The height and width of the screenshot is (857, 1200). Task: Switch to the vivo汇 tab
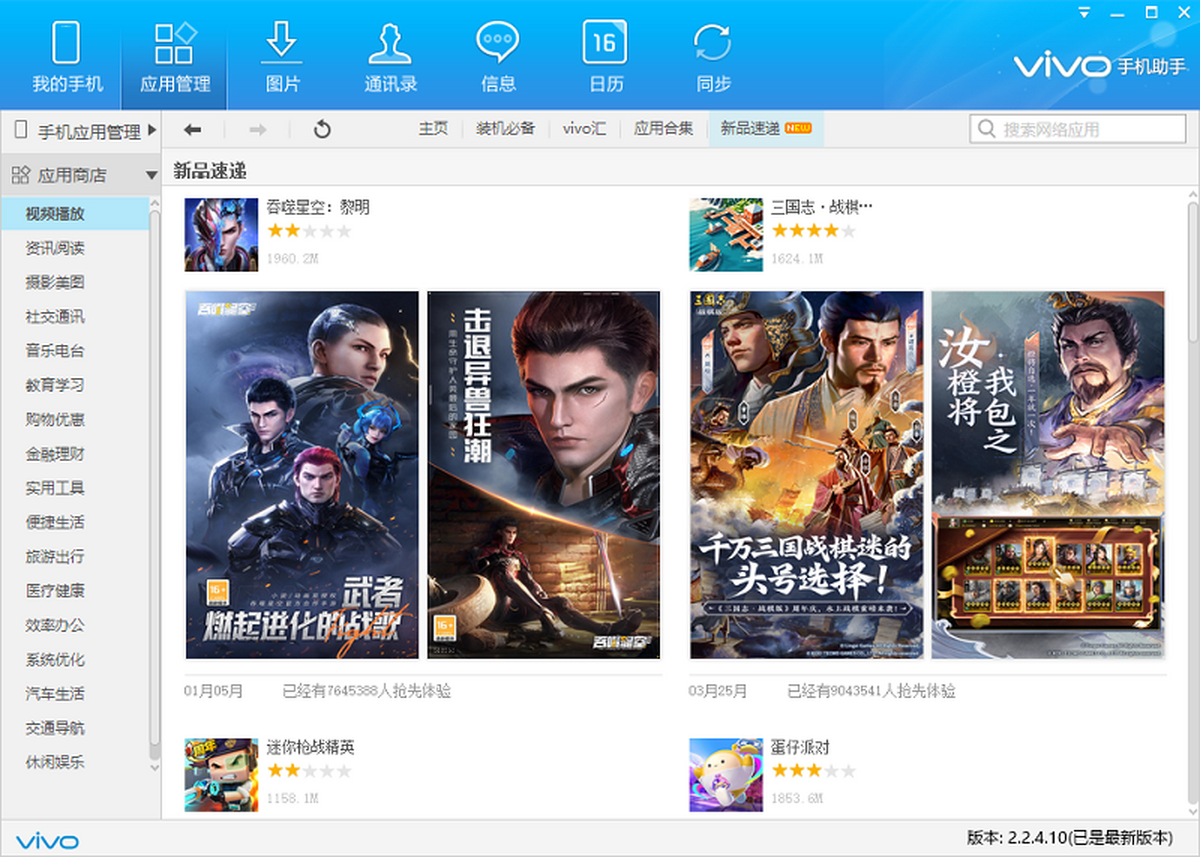click(x=584, y=129)
